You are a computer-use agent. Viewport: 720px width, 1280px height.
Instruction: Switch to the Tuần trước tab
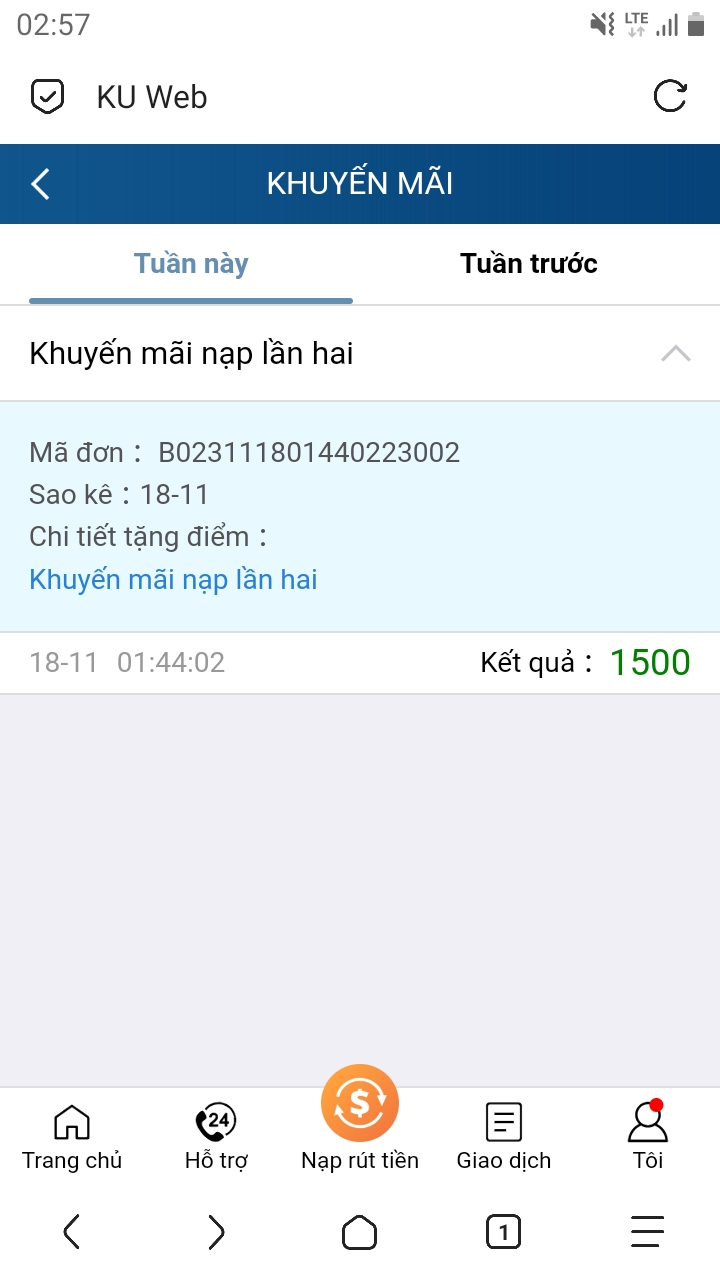(x=528, y=263)
